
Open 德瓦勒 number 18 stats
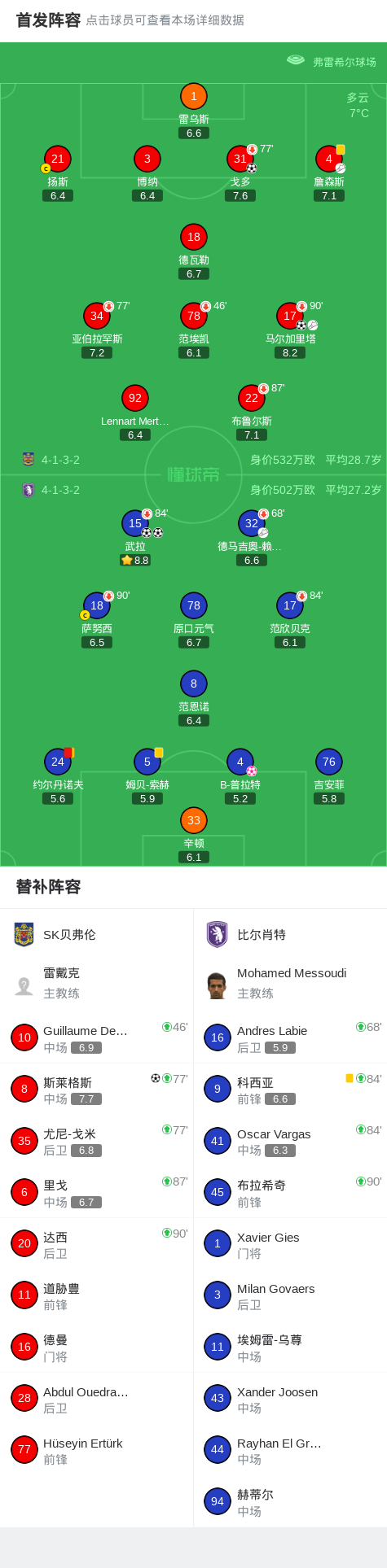pos(194,251)
